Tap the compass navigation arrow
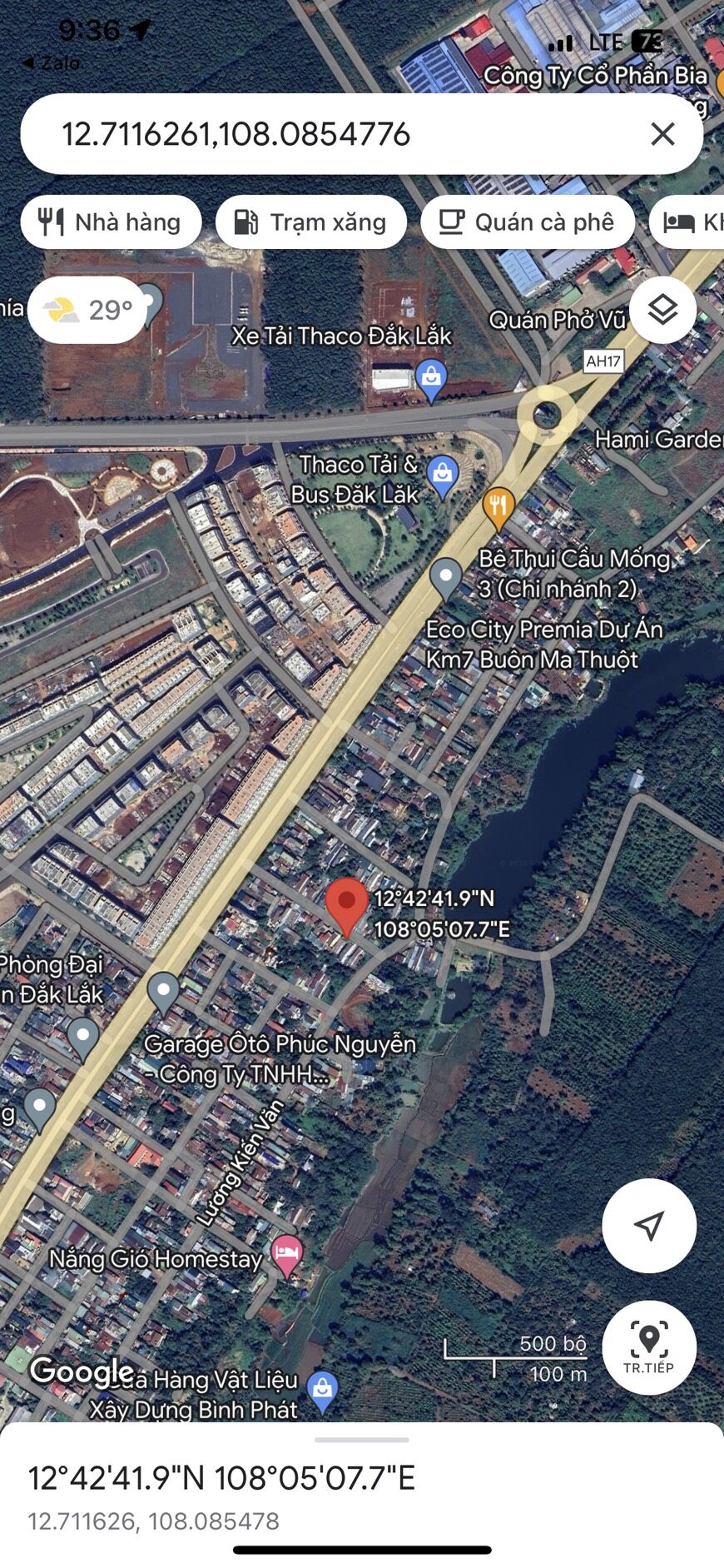 (649, 1225)
